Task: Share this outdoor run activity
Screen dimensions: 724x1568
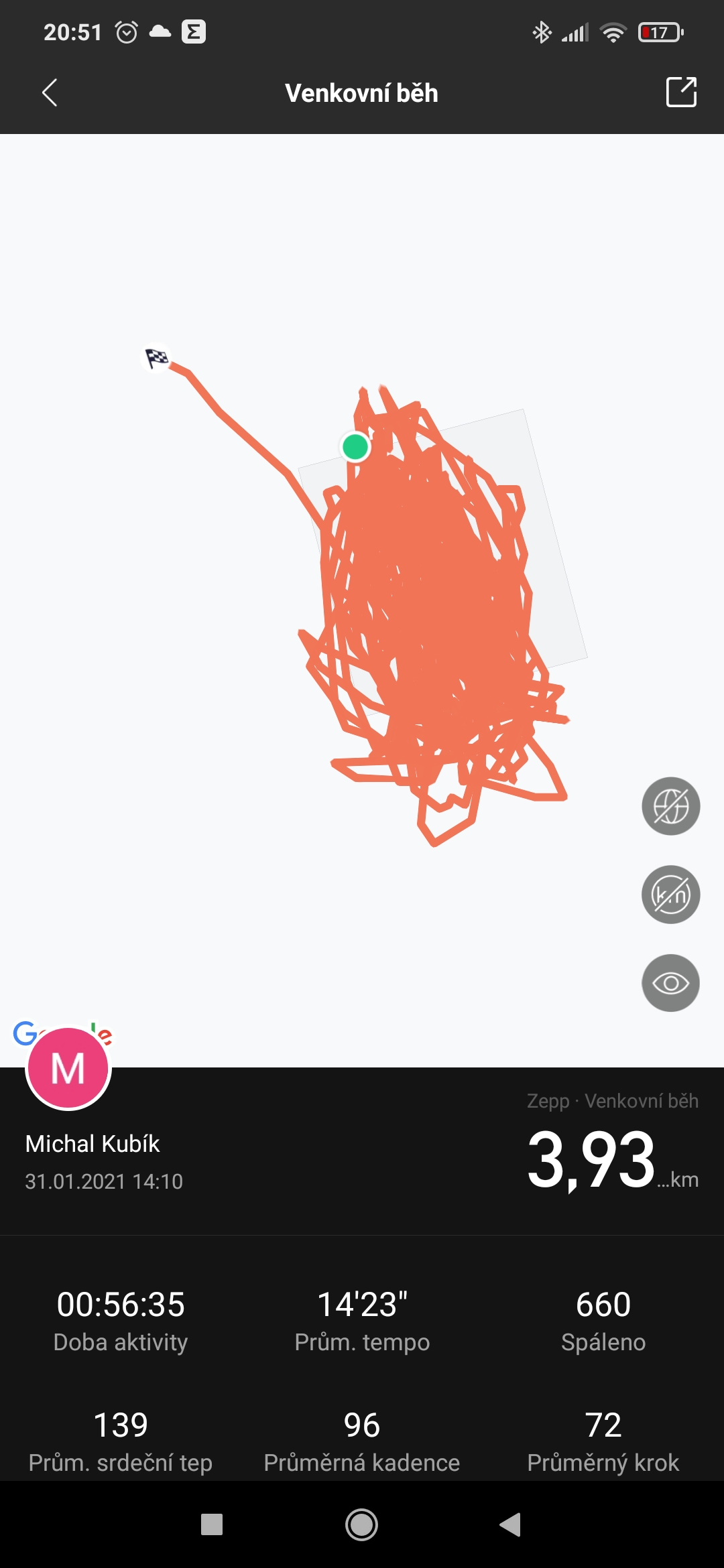Action: coord(681,92)
